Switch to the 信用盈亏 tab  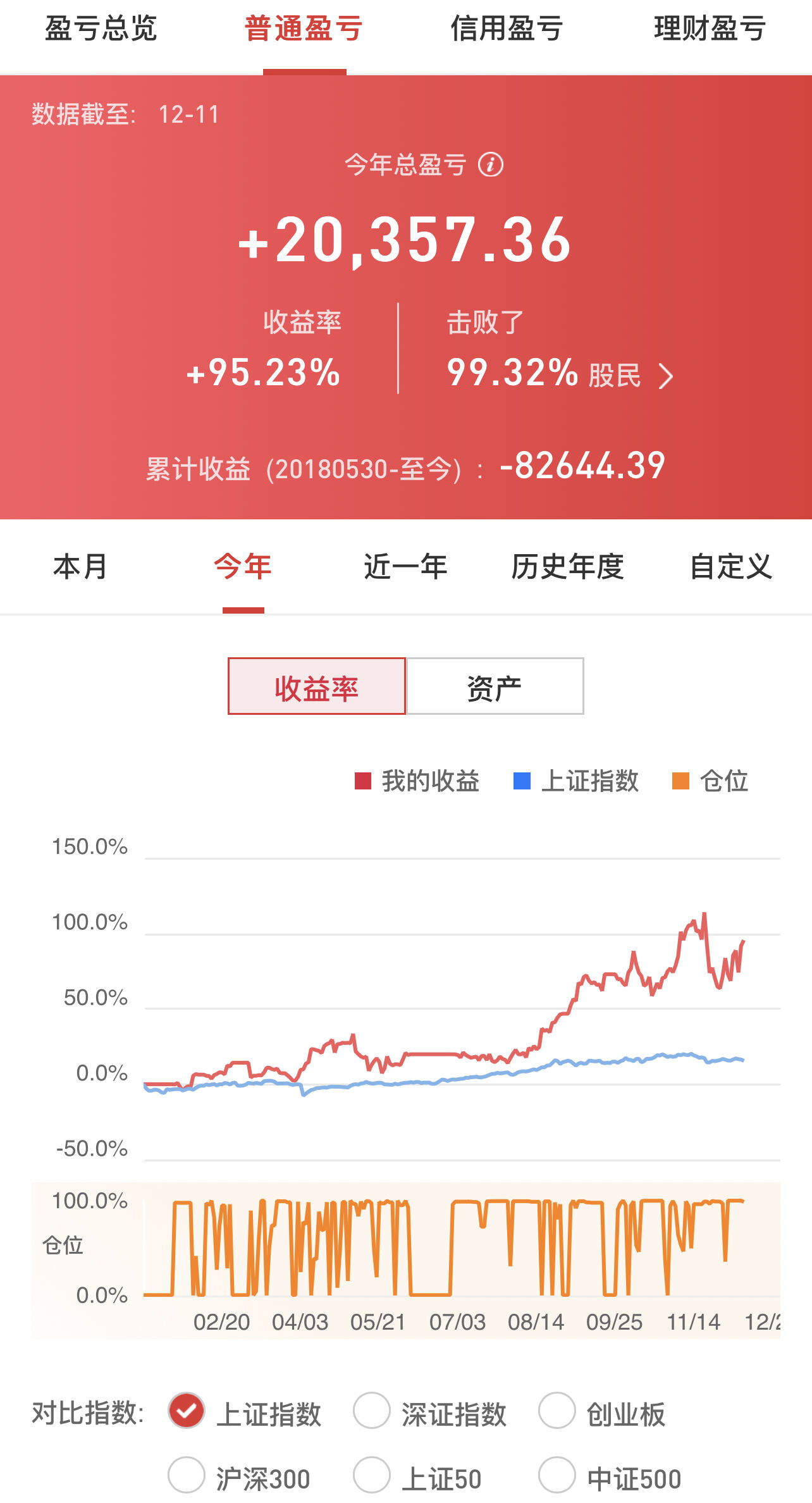click(505, 28)
